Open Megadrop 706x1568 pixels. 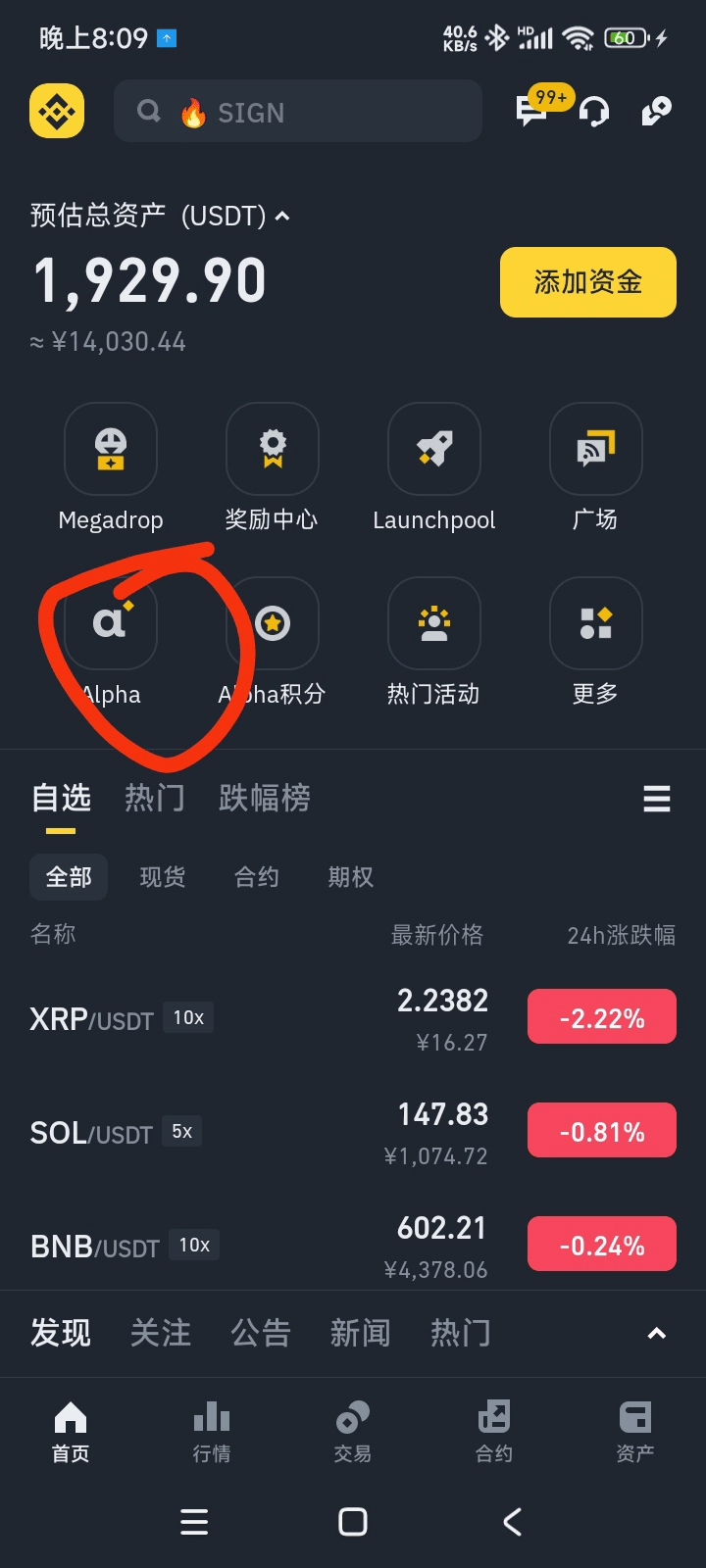tap(111, 468)
